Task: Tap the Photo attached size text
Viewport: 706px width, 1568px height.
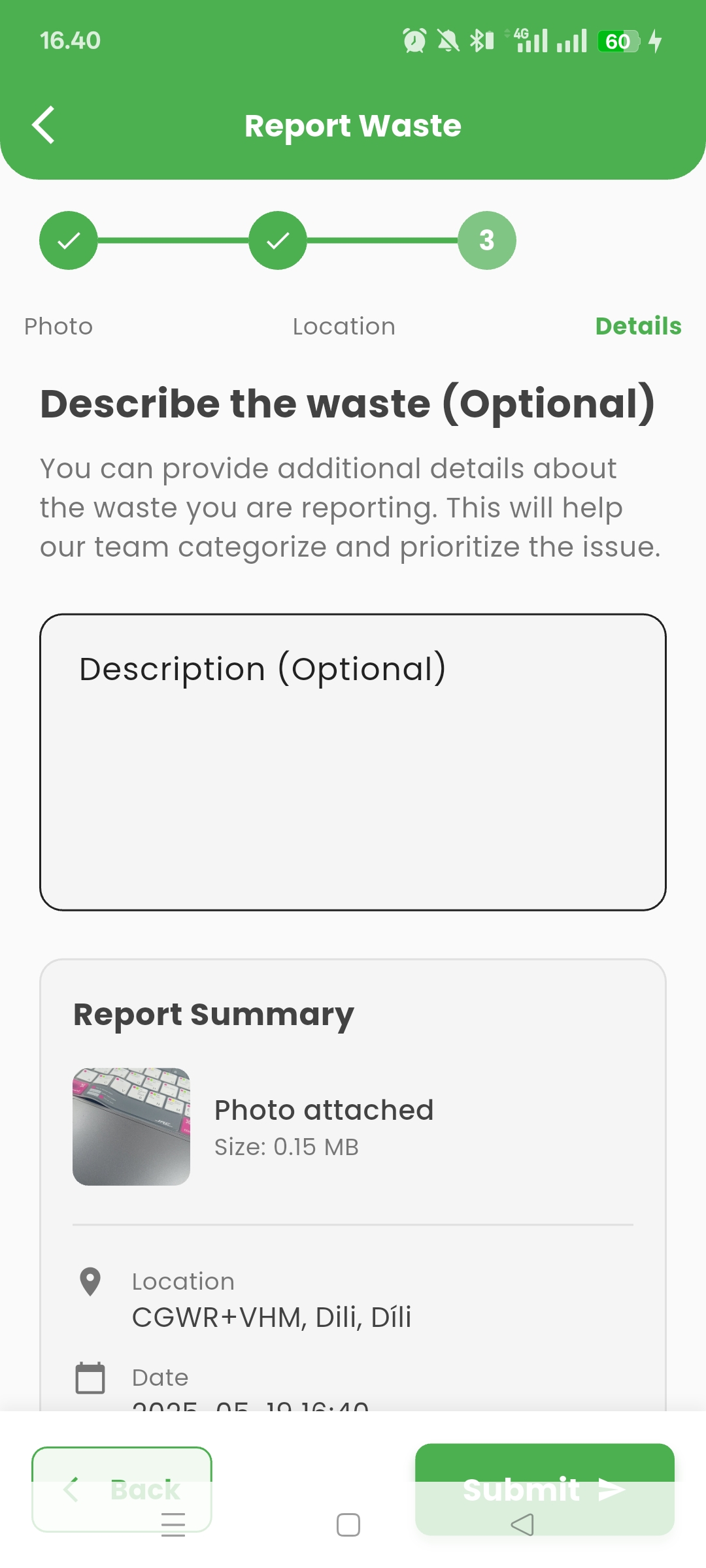Action: (x=287, y=1147)
